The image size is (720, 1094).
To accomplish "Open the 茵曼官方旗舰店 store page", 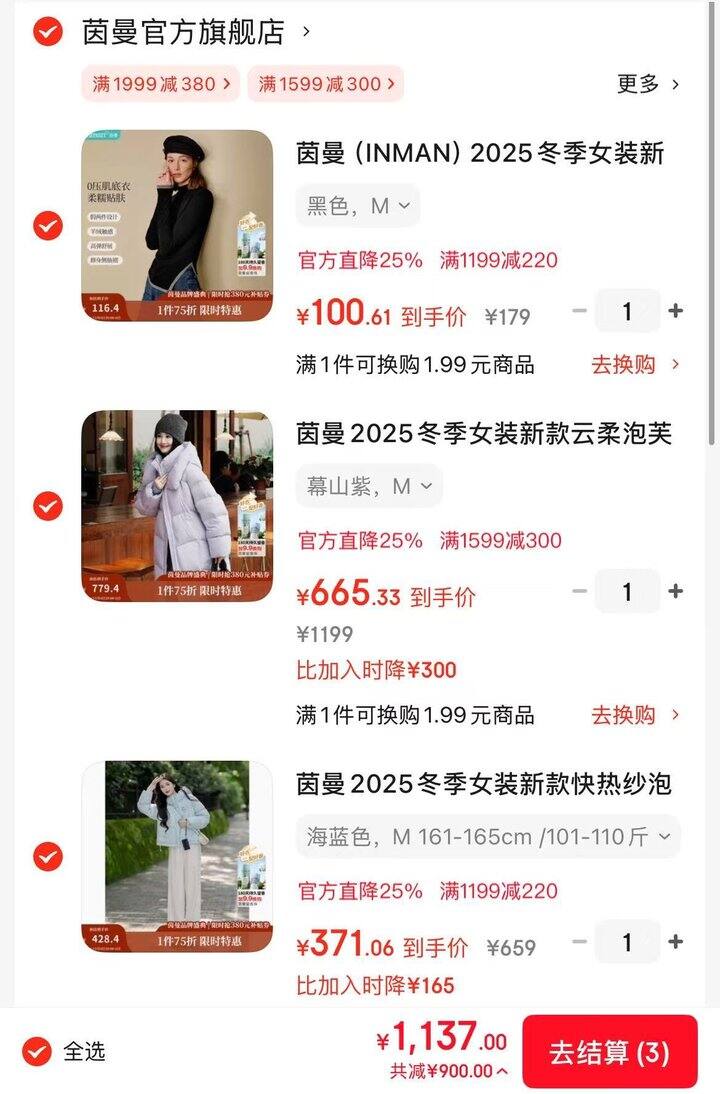I will pyautogui.click(x=184, y=32).
